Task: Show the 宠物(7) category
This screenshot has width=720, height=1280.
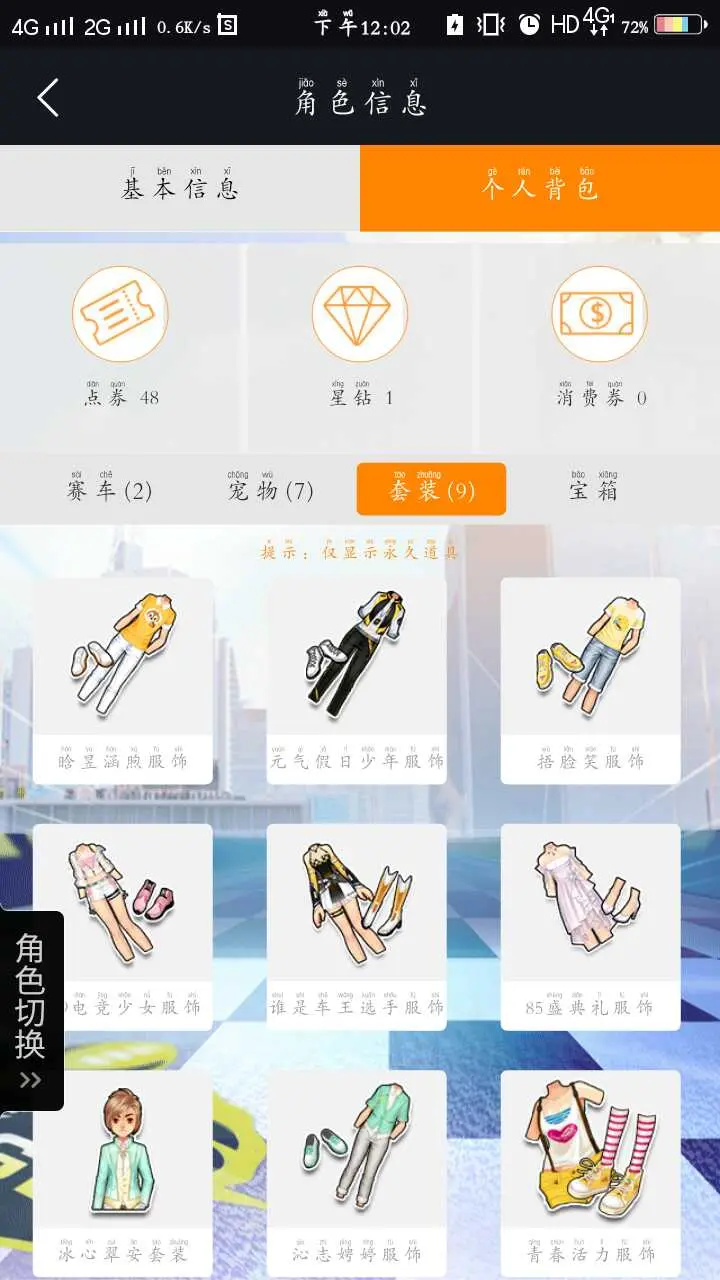Action: click(x=270, y=490)
